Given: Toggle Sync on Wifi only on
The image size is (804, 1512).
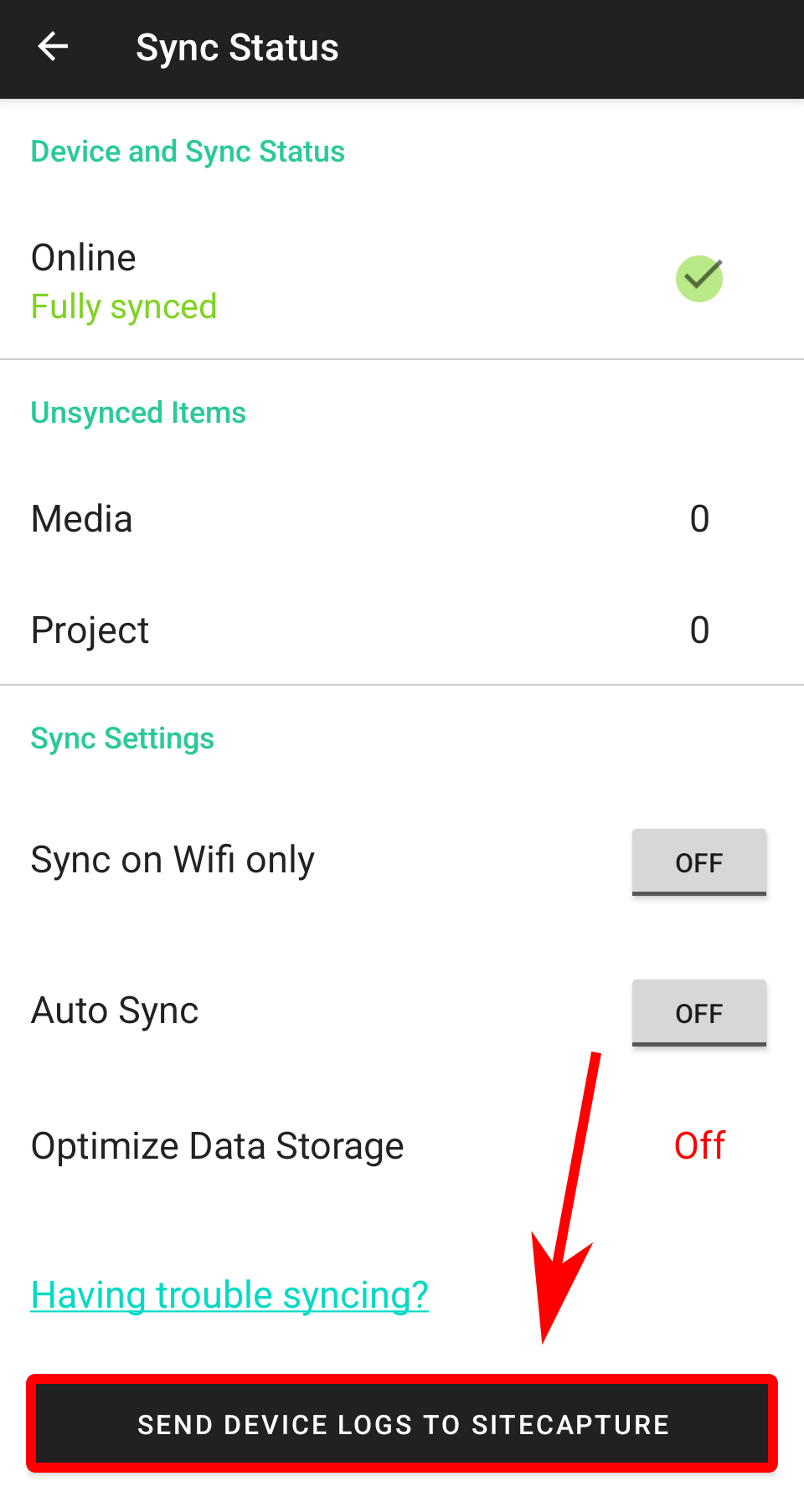Looking at the screenshot, I should pyautogui.click(x=698, y=861).
